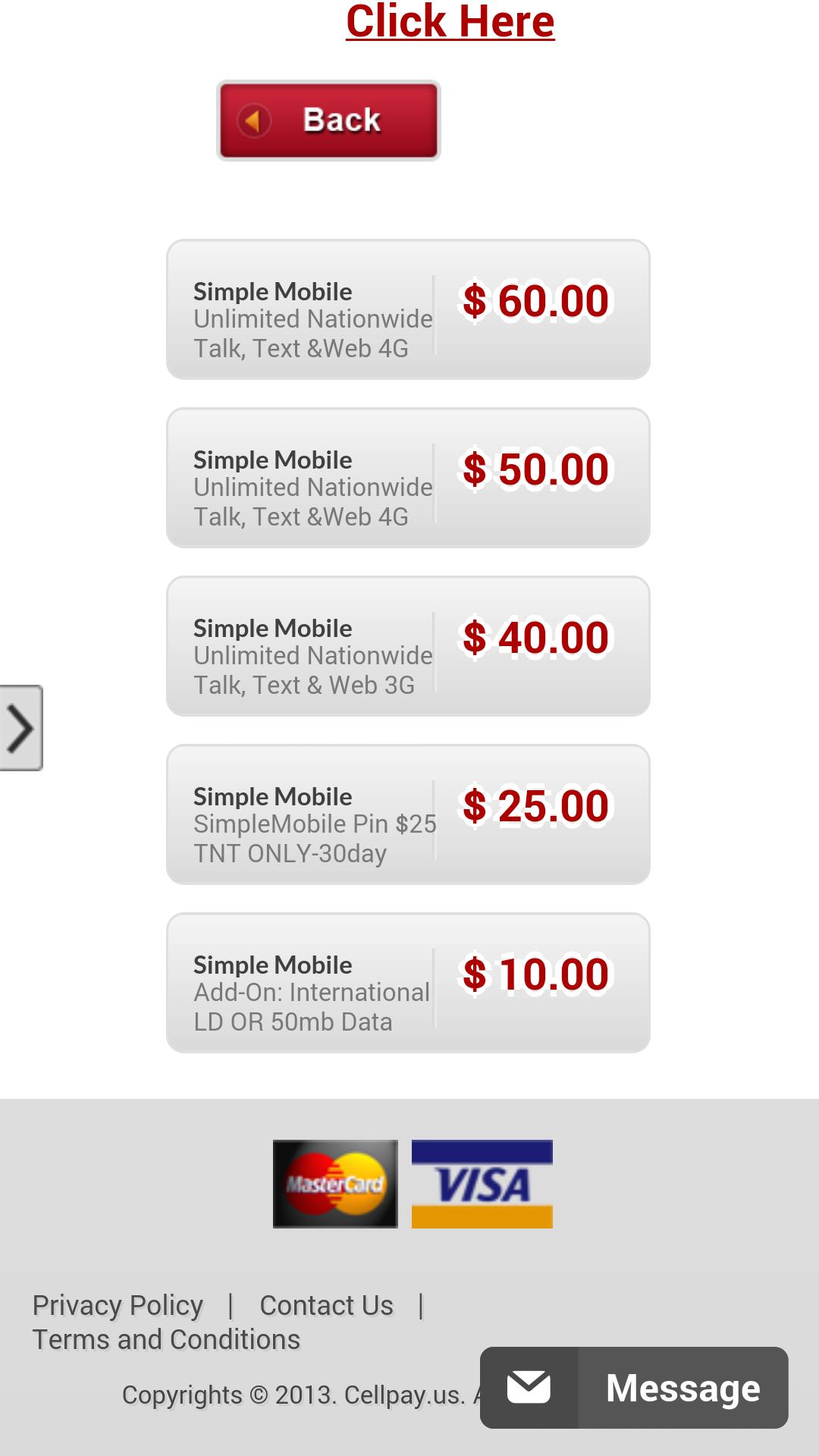The image size is (819, 1456).
Task: Select the $60.00 Simple Mobile Unlimited plan
Action: pyautogui.click(x=409, y=307)
